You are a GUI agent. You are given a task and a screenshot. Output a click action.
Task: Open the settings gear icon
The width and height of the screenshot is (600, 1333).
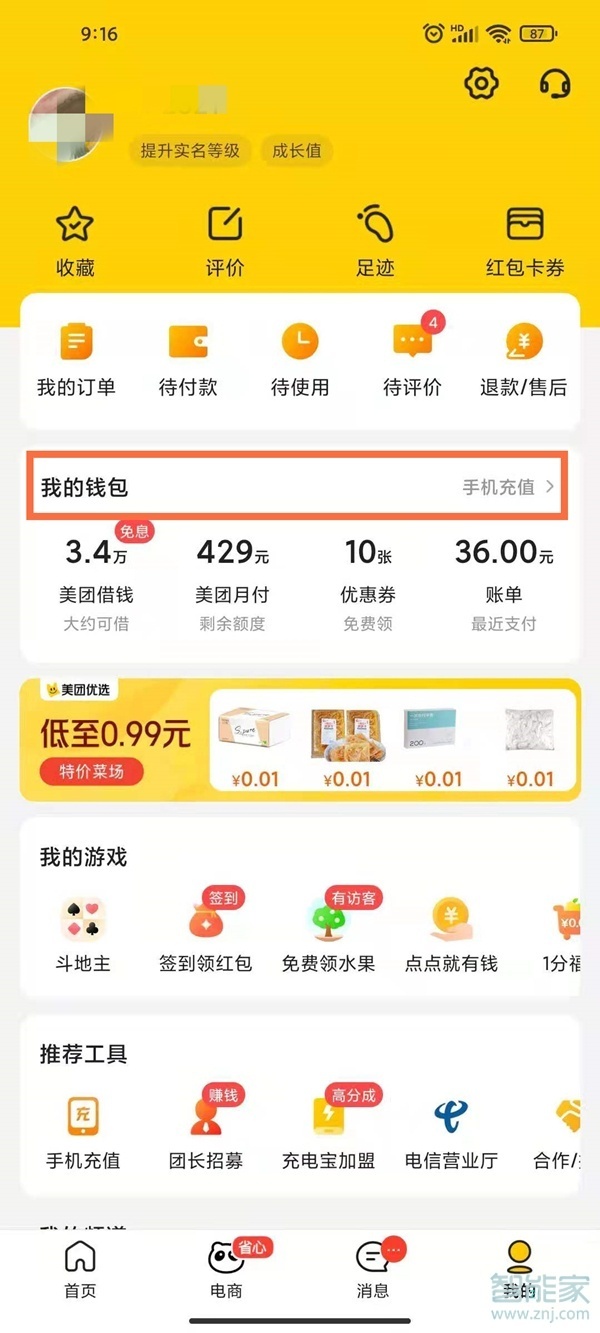pos(481,83)
